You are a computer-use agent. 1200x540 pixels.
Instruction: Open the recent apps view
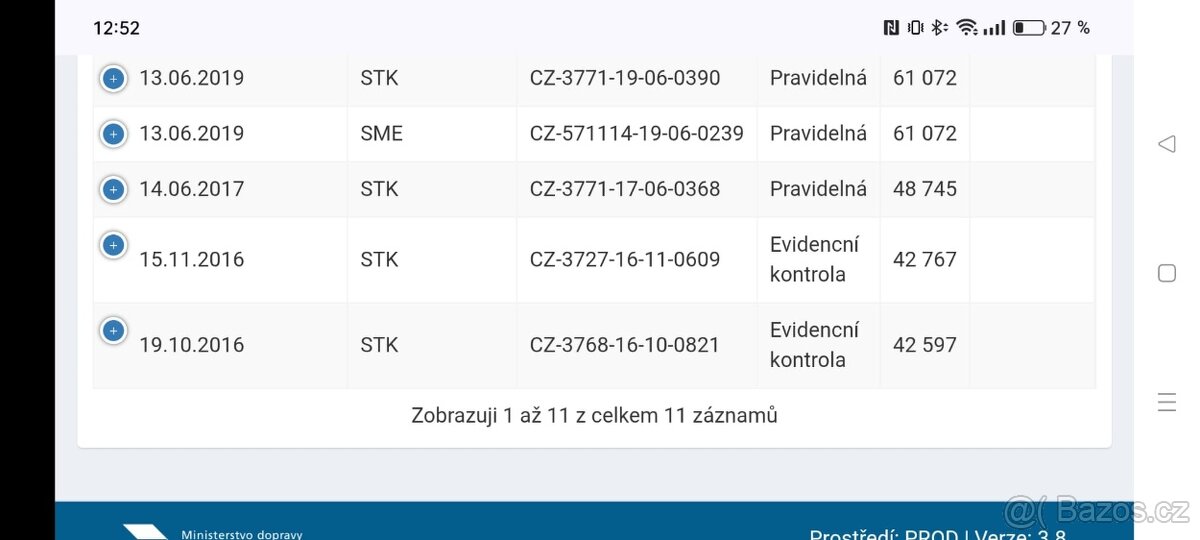[x=1166, y=403]
